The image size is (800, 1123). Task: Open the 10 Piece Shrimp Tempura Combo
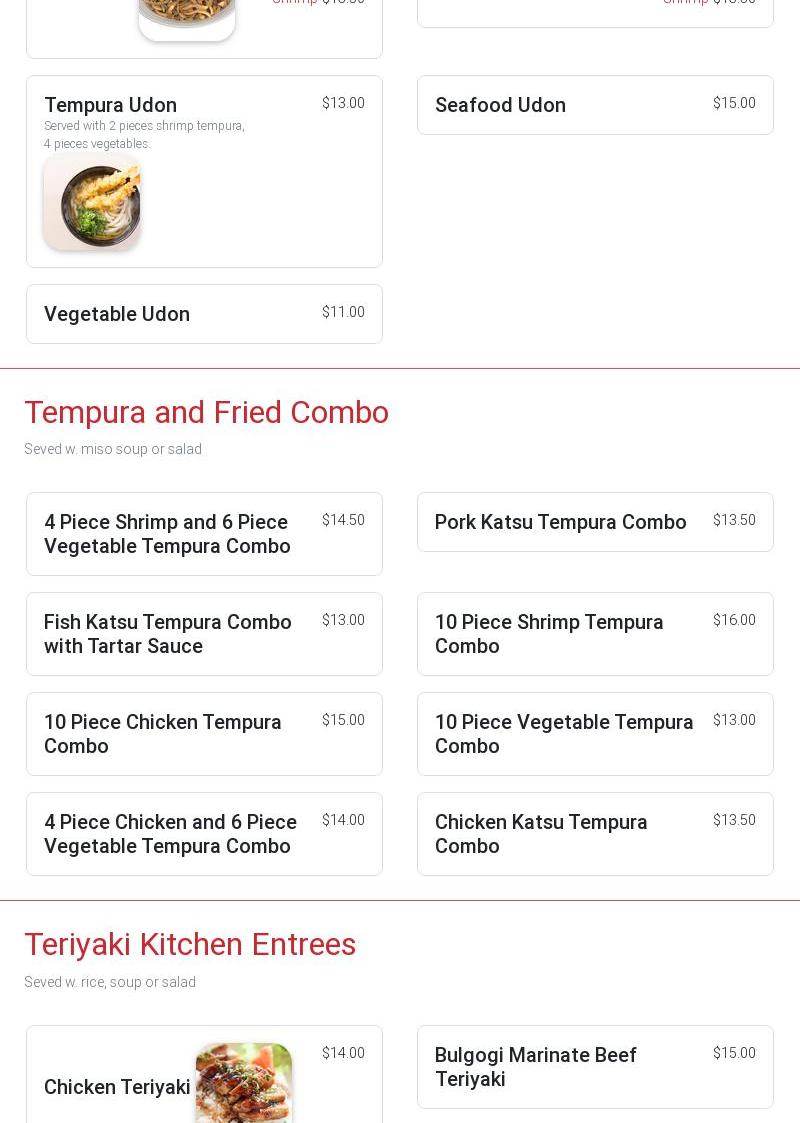tap(595, 634)
